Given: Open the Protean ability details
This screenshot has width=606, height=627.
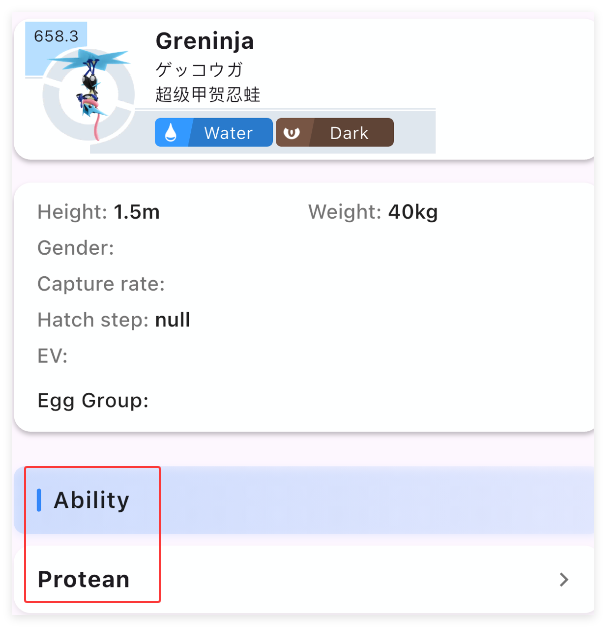Looking at the screenshot, I should point(300,579).
